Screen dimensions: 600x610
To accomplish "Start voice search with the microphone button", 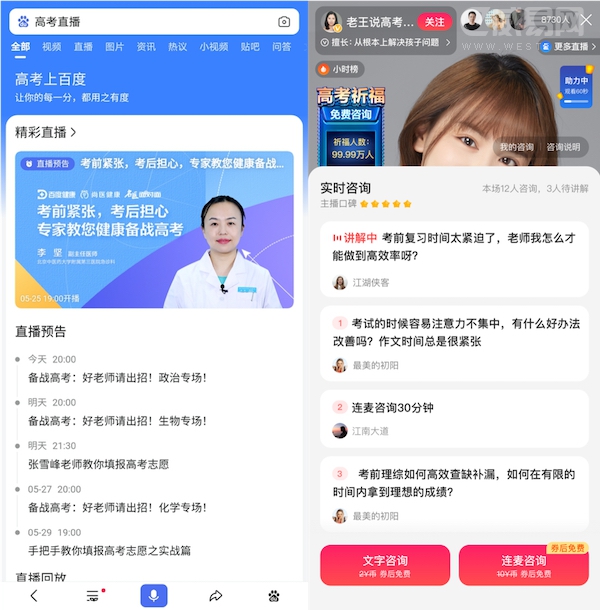I will tap(154, 595).
